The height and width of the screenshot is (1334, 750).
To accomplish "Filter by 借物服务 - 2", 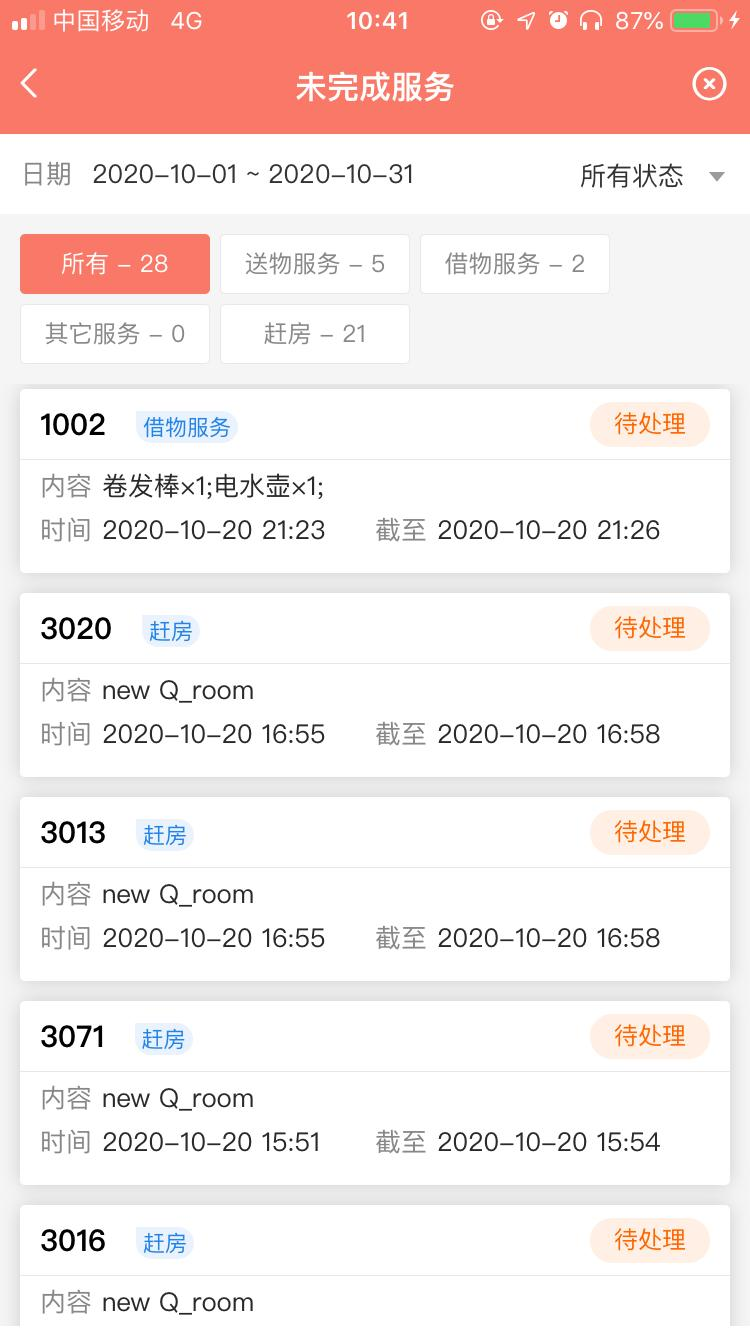I will point(515,264).
